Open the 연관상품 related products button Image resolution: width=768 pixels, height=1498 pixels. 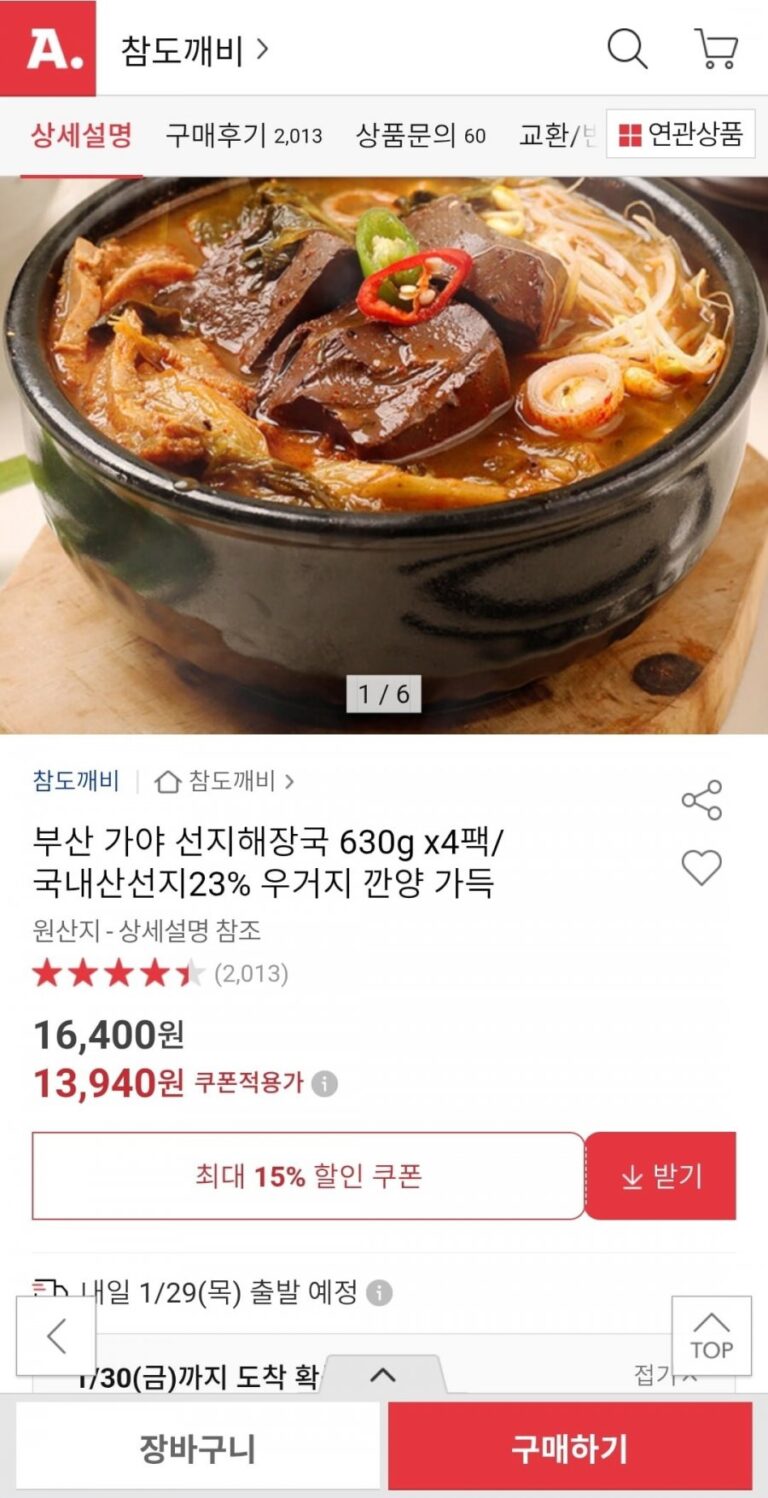680,134
